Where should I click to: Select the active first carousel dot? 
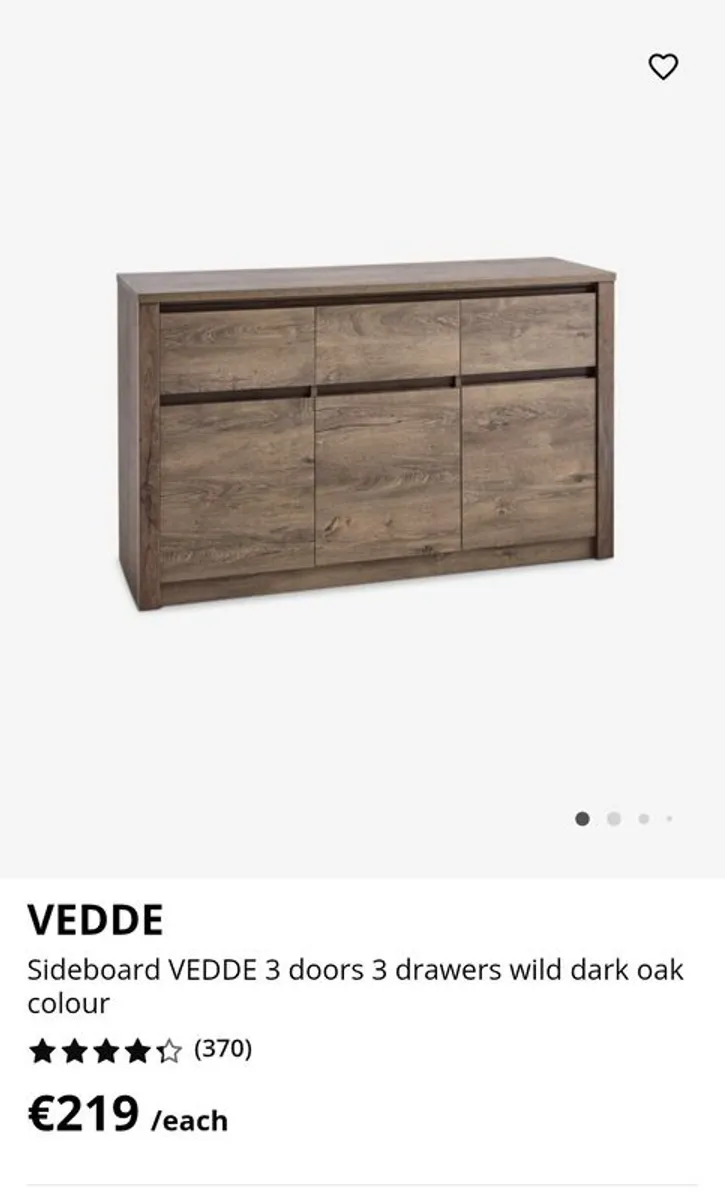pos(583,817)
